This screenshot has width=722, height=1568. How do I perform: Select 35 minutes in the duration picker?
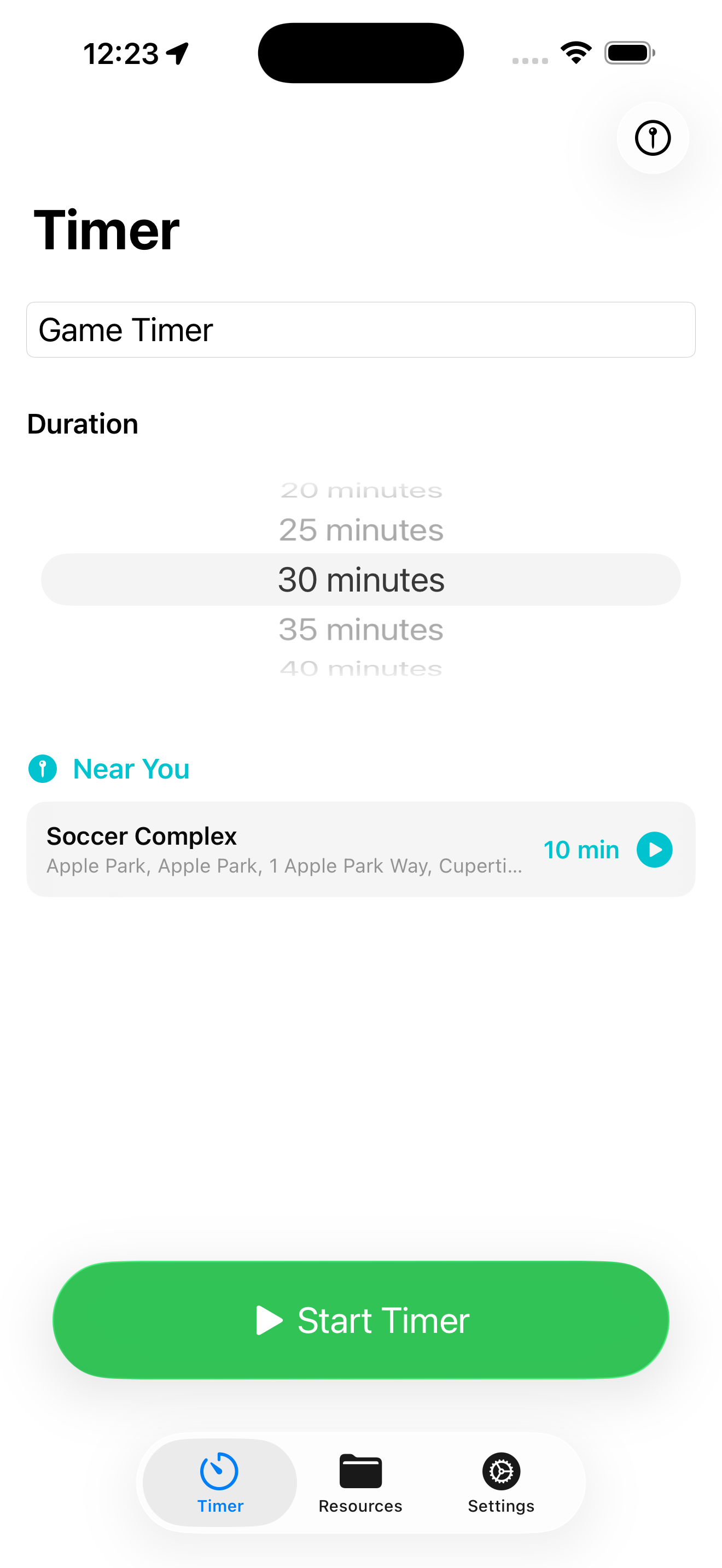360,629
